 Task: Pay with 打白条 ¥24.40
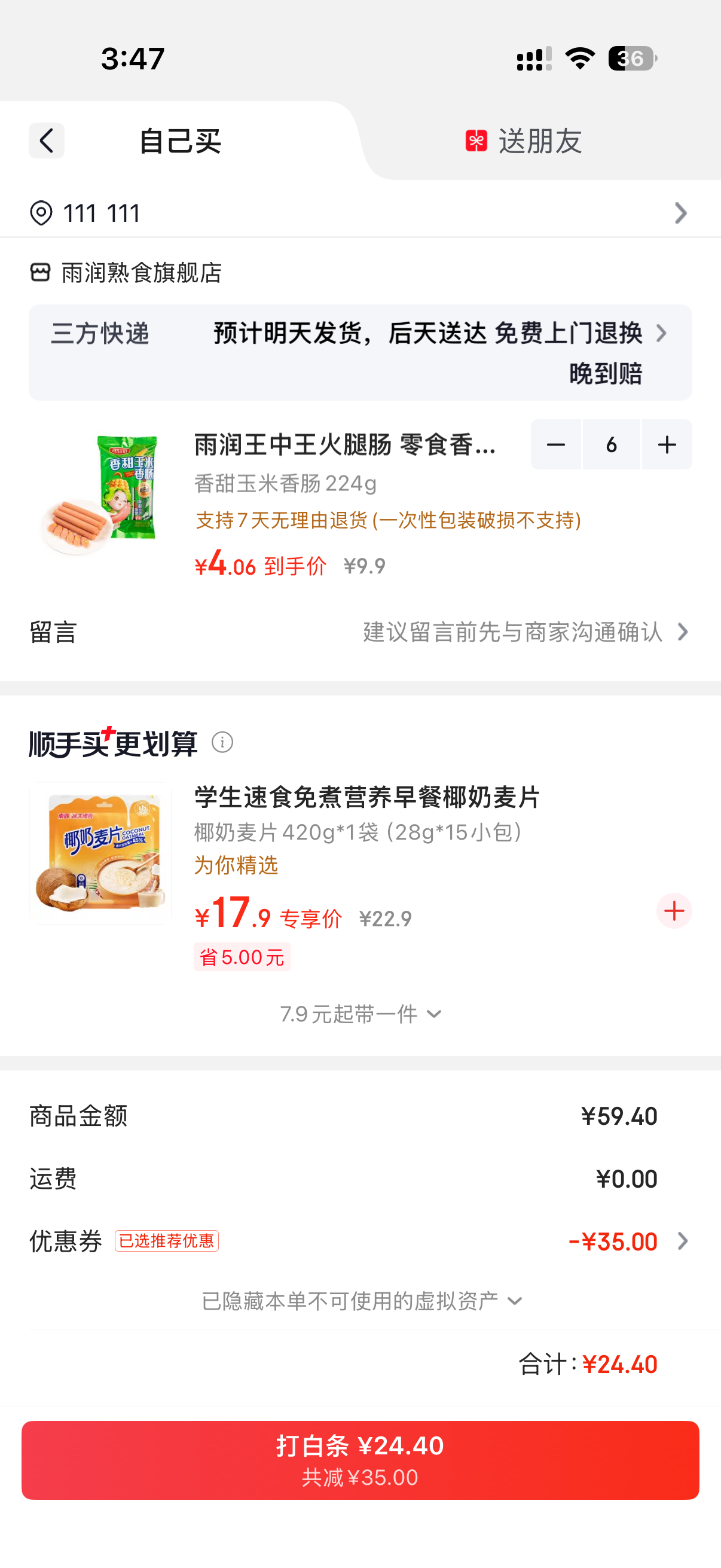coord(360,1460)
